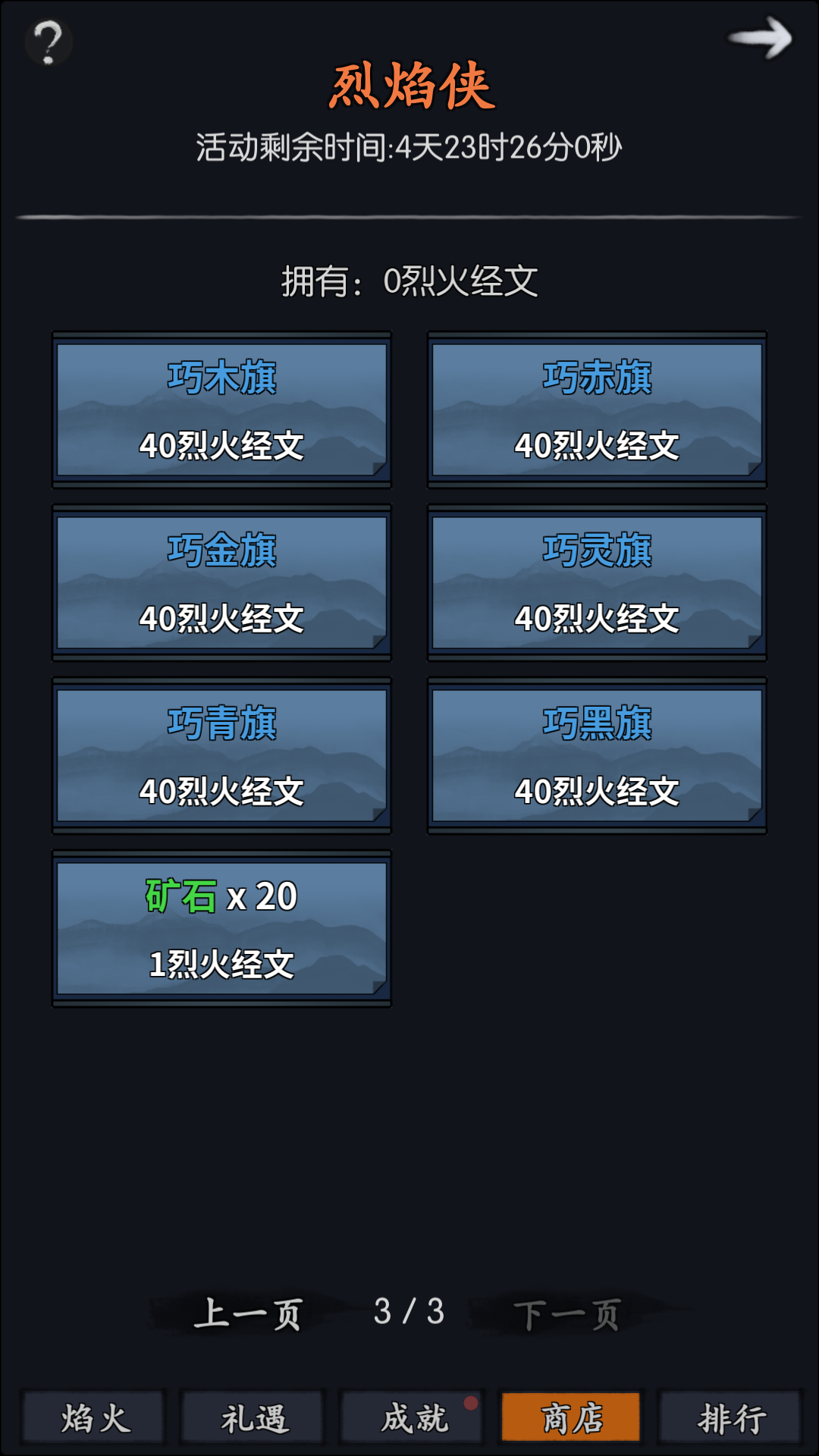Switch to the 焰火 tab

coord(92,1415)
